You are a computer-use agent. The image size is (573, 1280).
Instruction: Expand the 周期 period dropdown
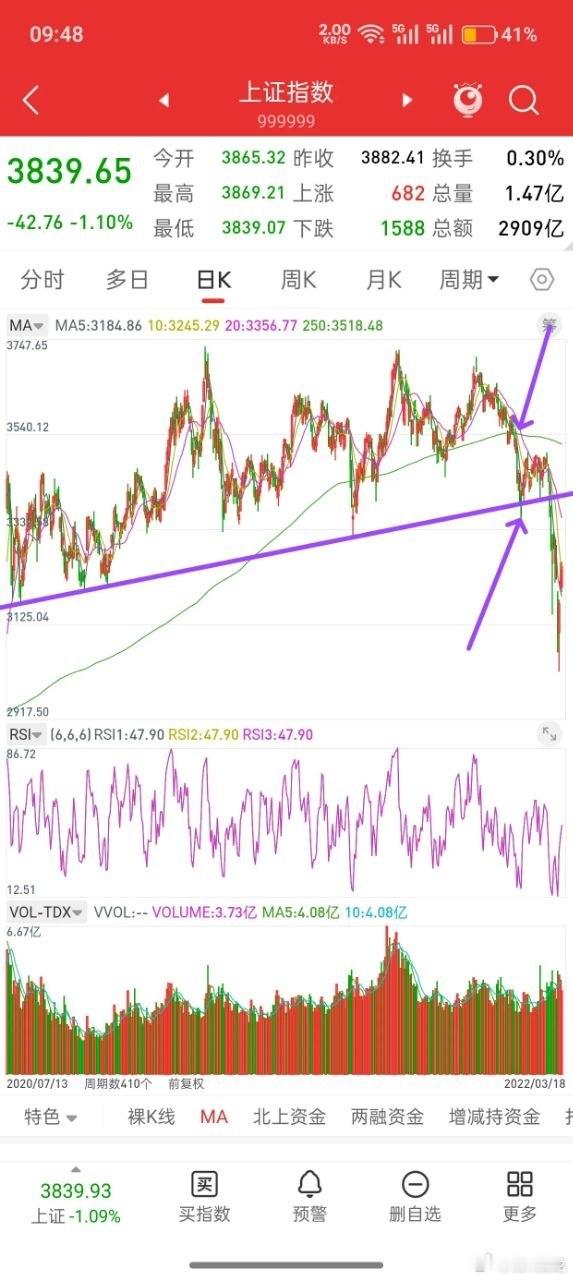point(469,279)
